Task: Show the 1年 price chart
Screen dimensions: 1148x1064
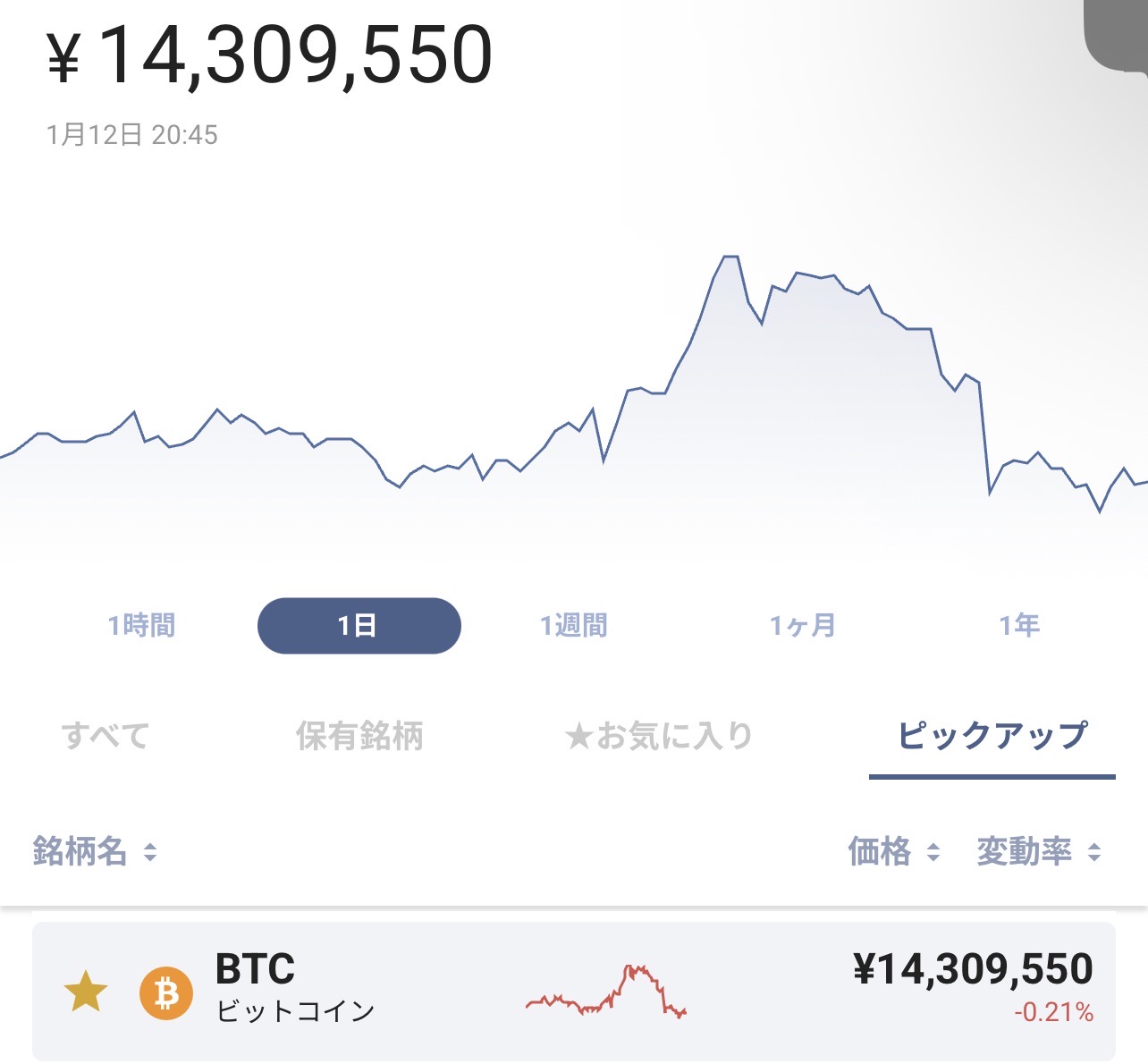Action: pyautogui.click(x=1019, y=625)
